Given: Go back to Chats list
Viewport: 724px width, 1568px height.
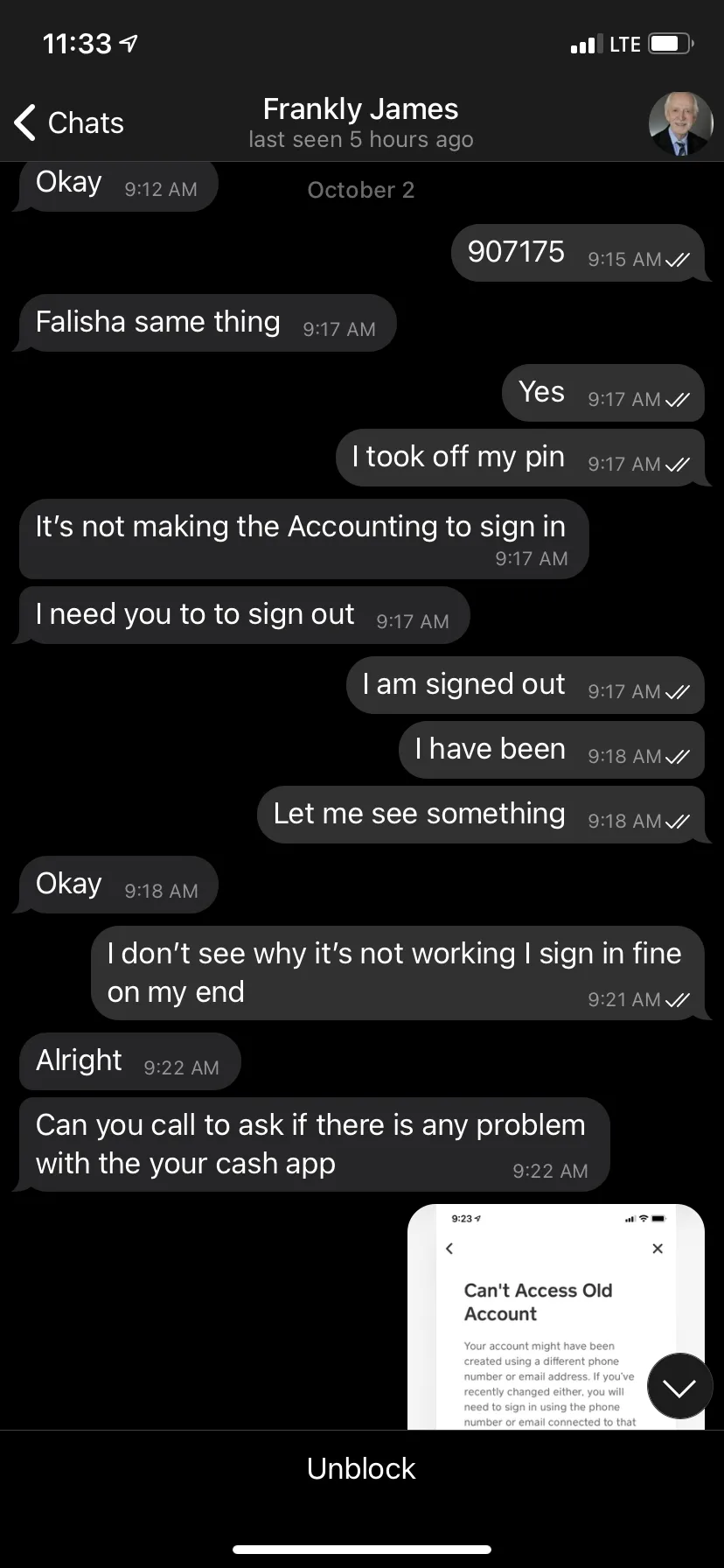Looking at the screenshot, I should click(x=69, y=122).
